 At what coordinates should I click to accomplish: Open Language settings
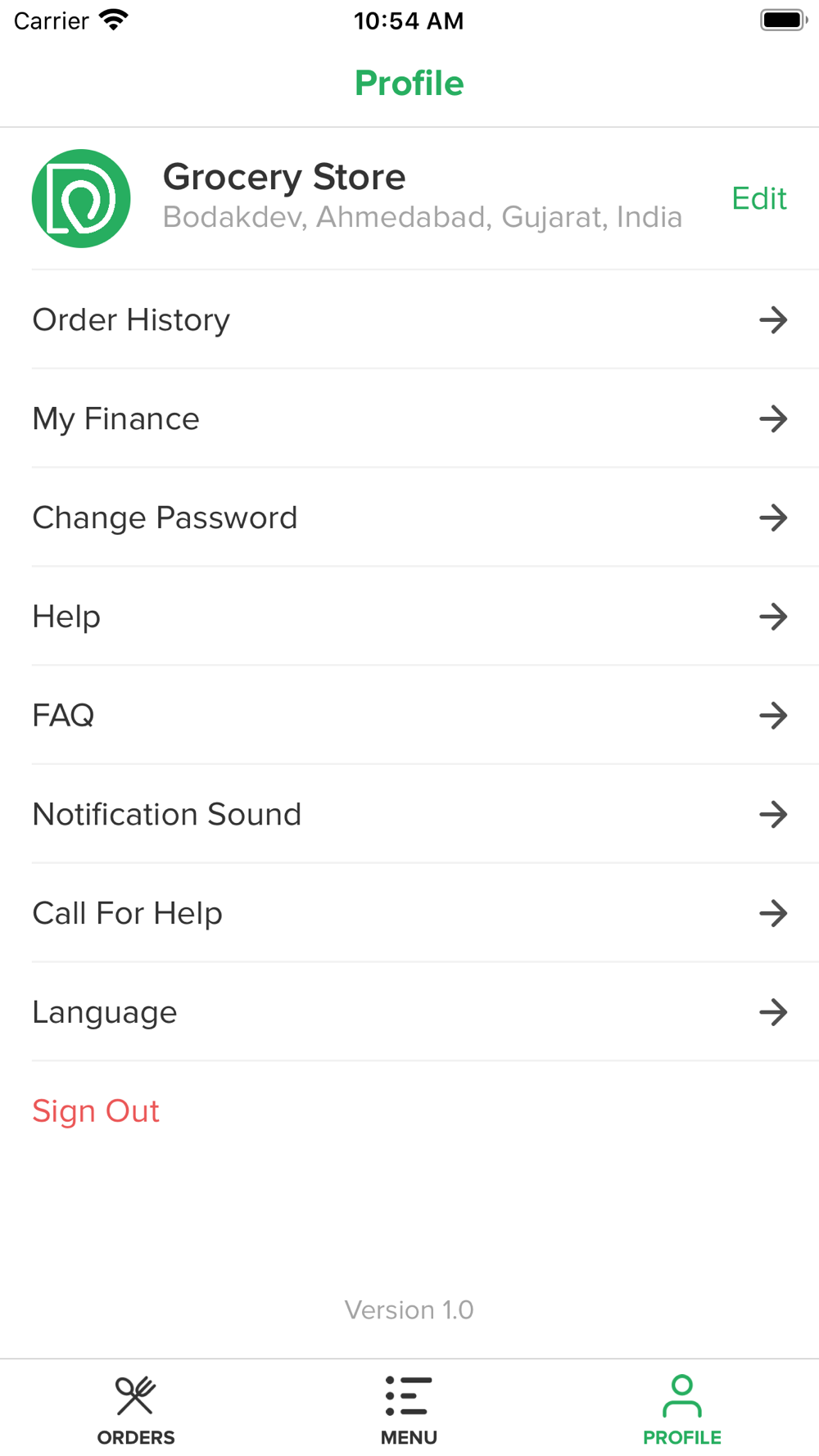[x=409, y=1012]
